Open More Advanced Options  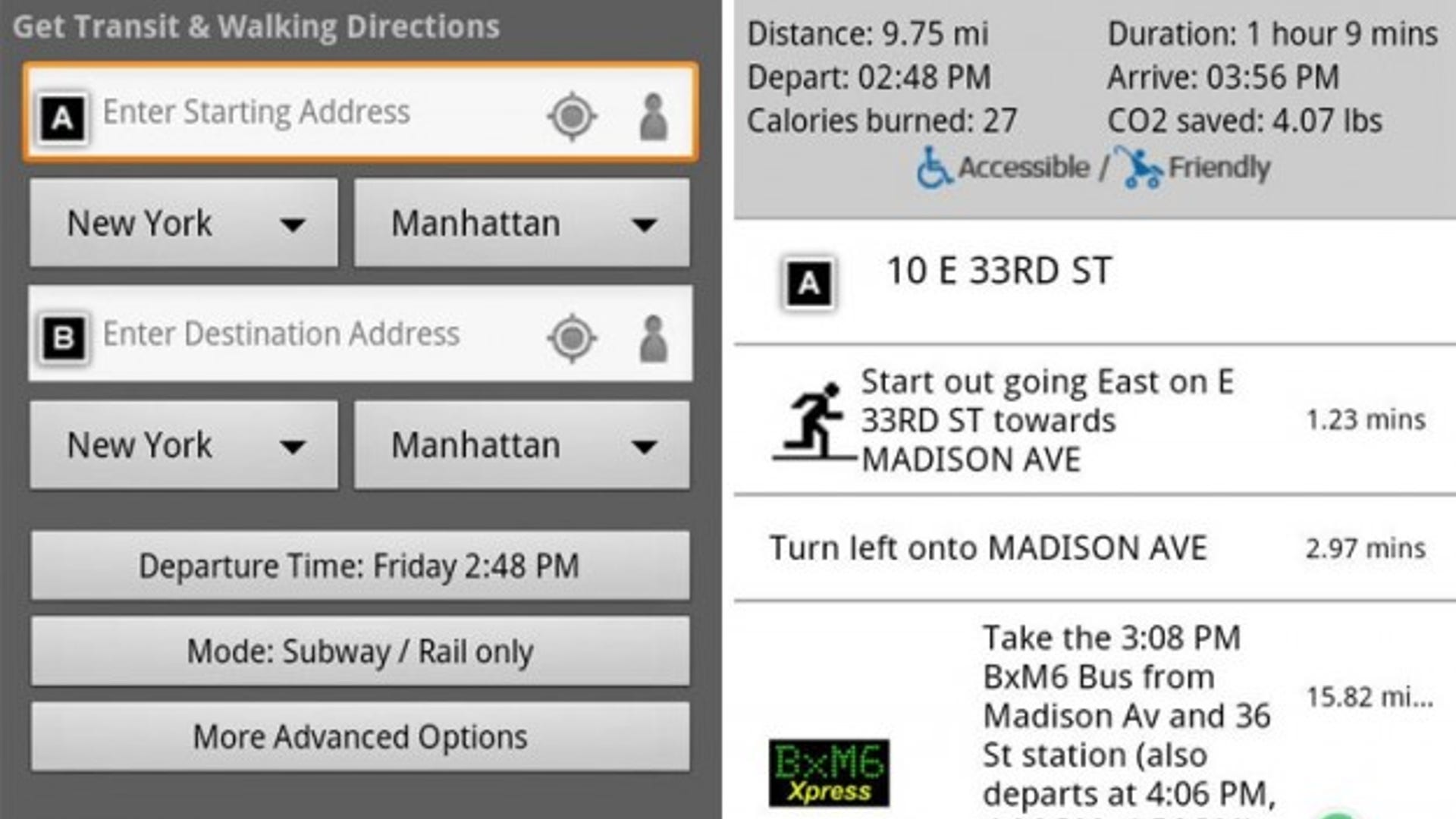pyautogui.click(x=360, y=737)
